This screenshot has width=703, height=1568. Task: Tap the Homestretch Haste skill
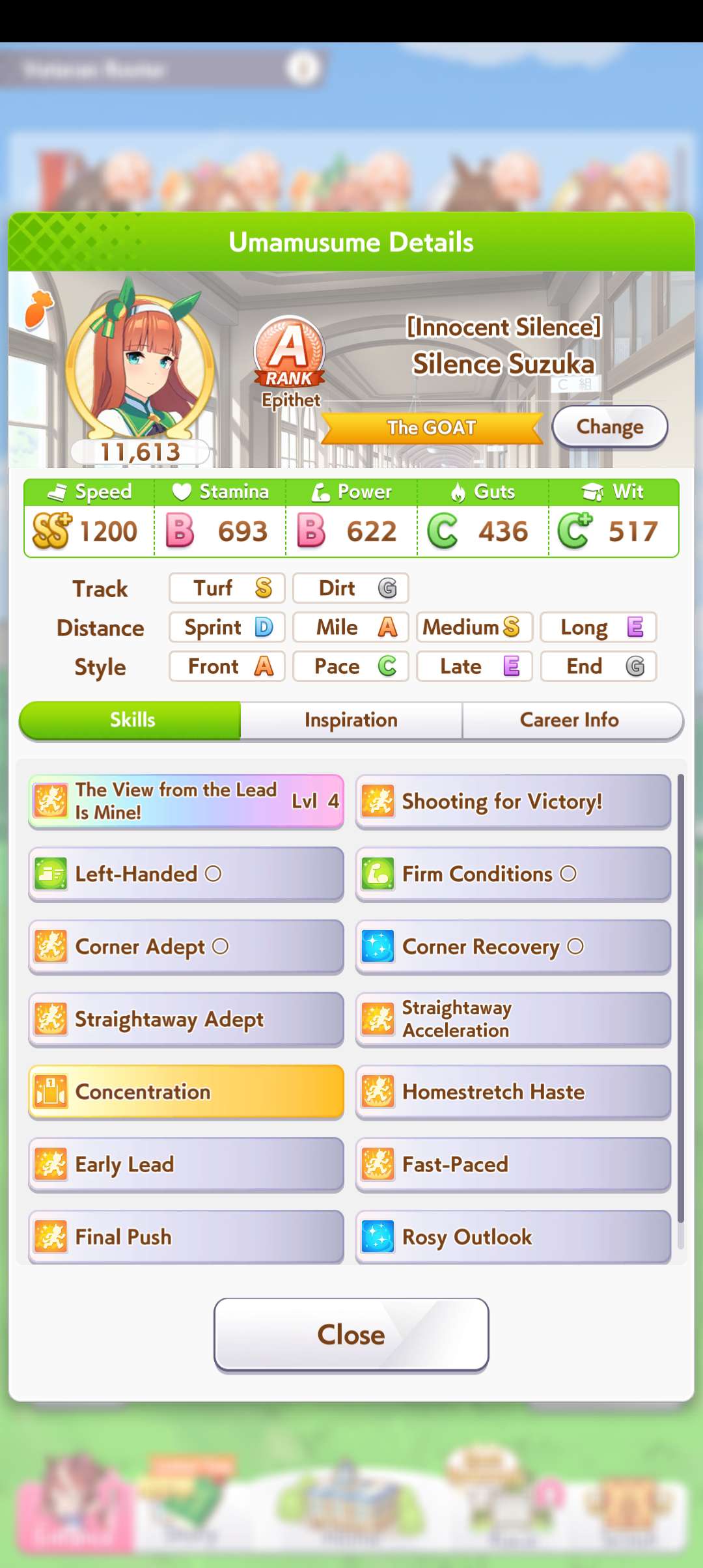[513, 1092]
